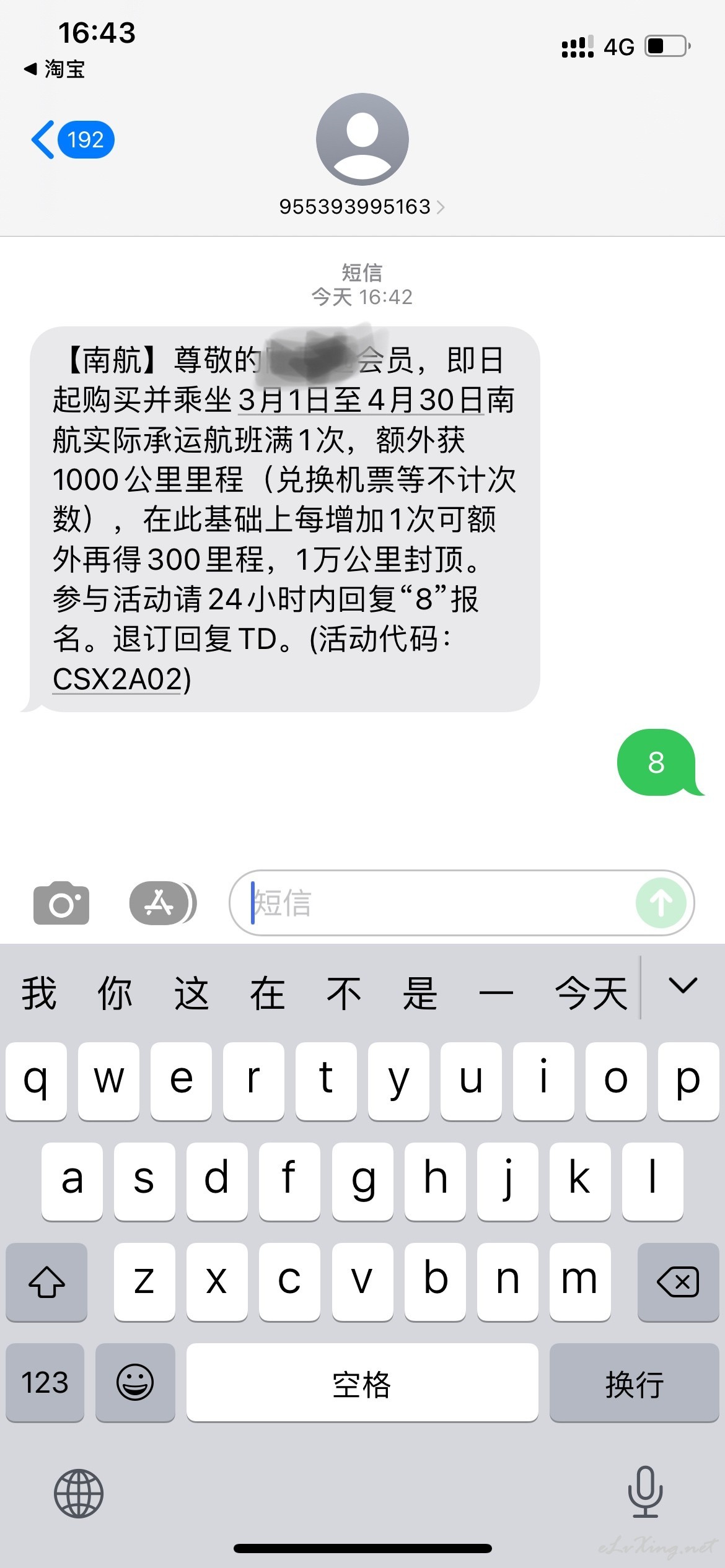Screen dimensions: 725x1568
Task: Open contact details for 955393995163
Action: (362, 206)
